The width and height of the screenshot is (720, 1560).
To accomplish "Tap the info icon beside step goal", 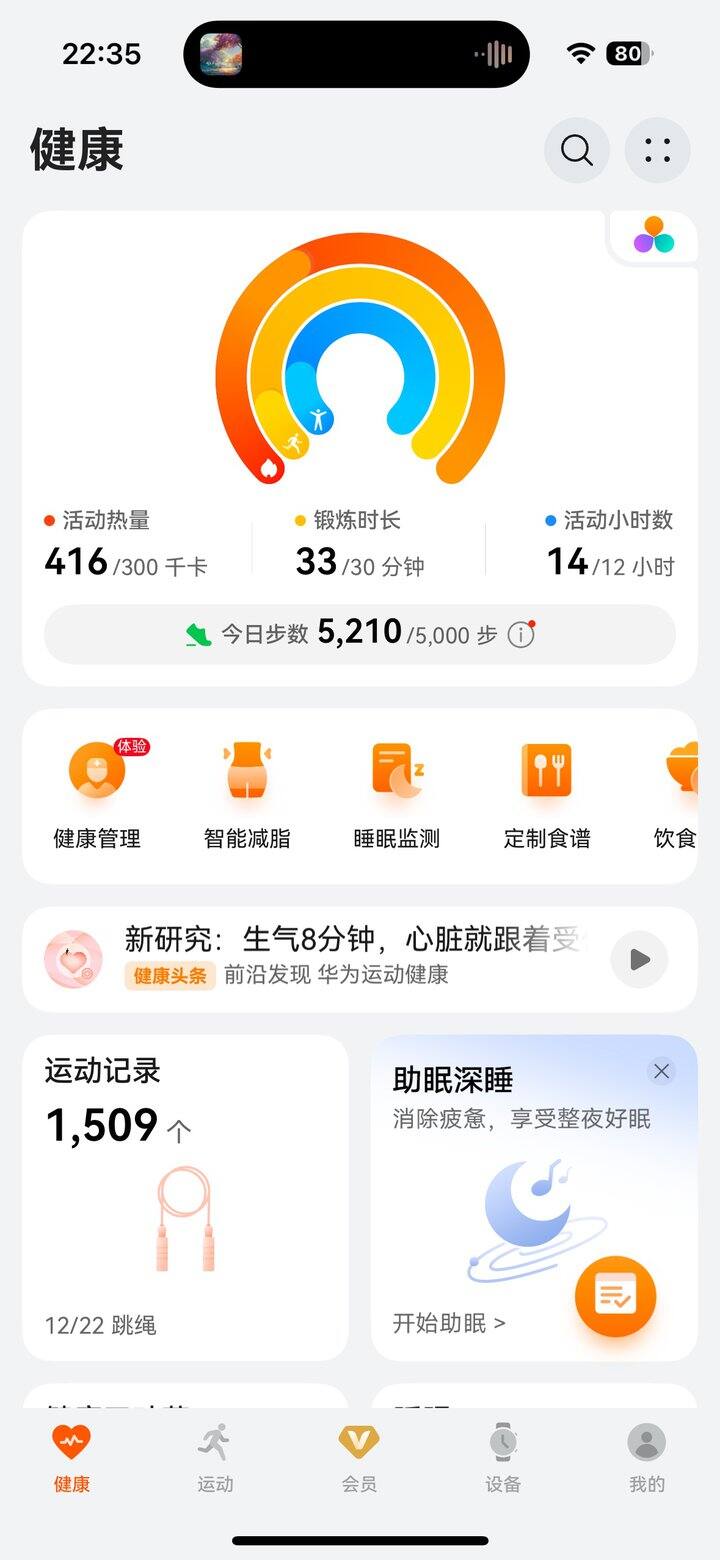I will (x=522, y=634).
